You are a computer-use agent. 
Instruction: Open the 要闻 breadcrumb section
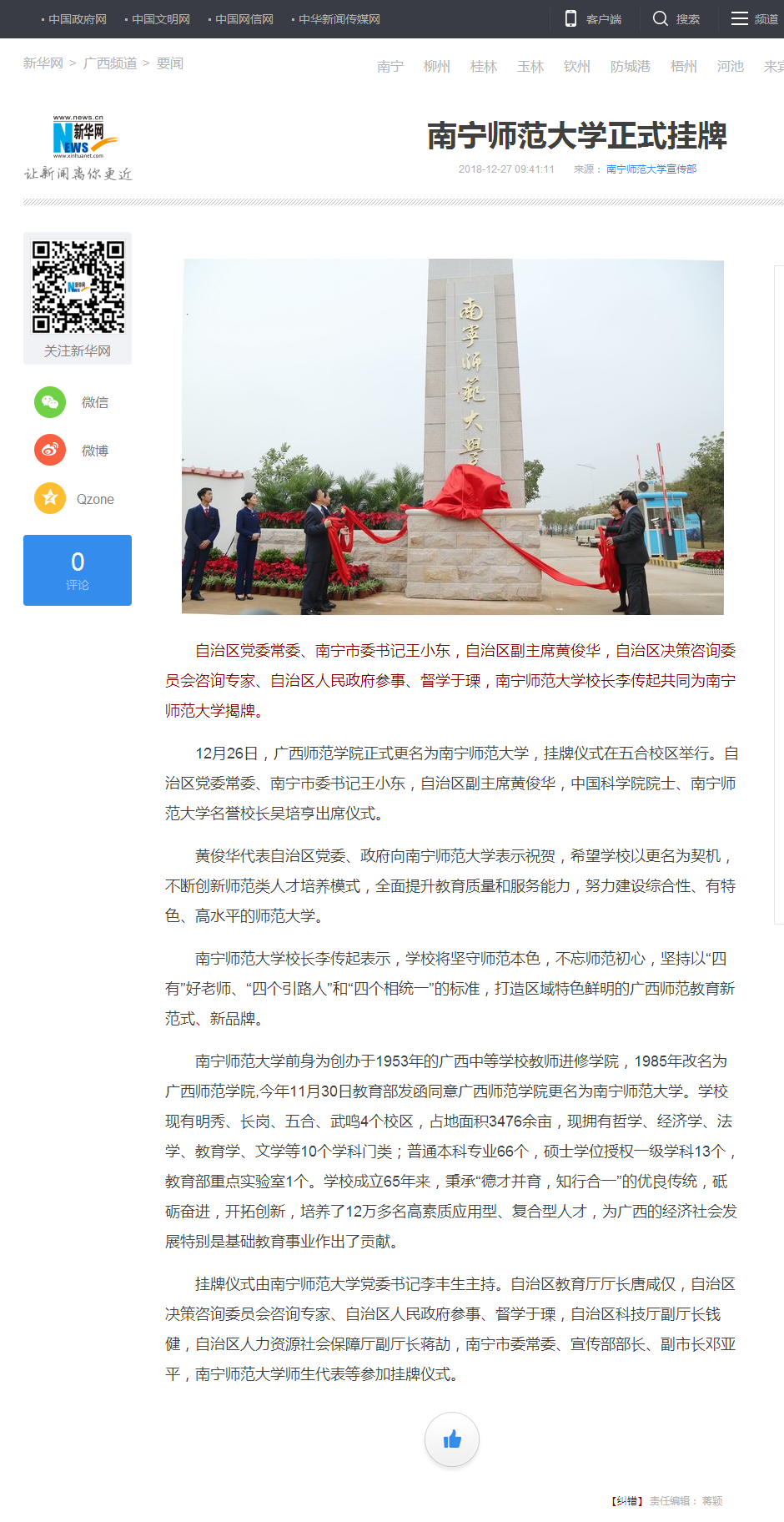pos(170,63)
